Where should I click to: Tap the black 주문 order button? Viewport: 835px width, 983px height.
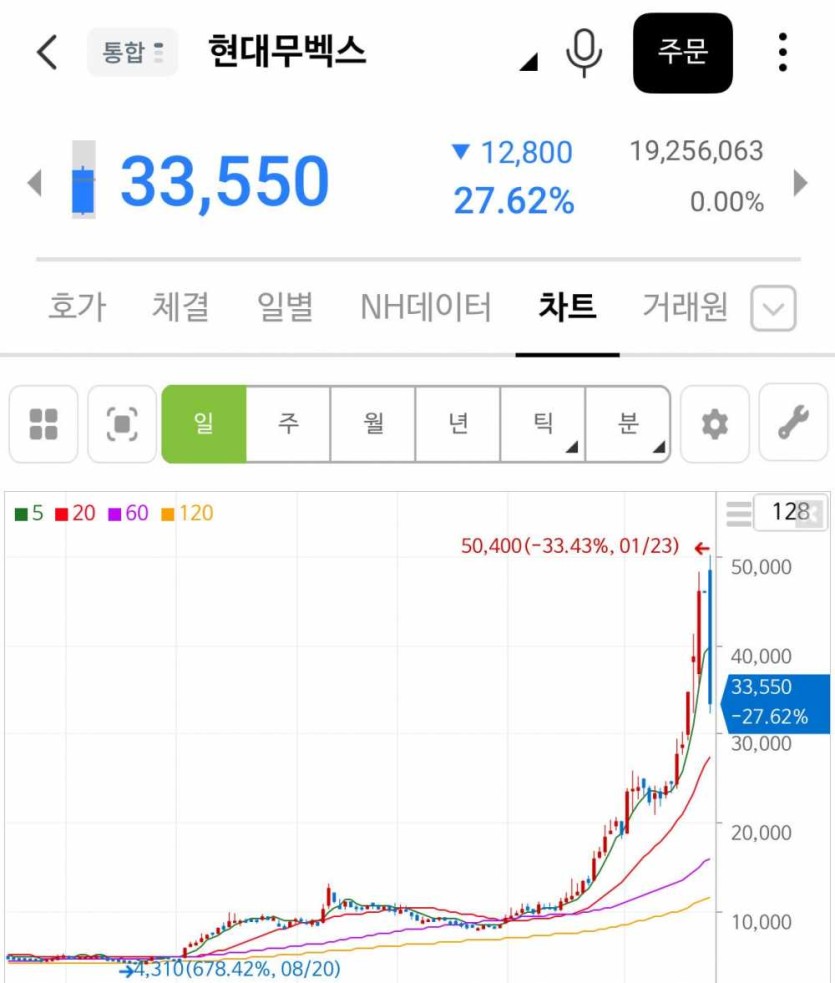coord(683,52)
